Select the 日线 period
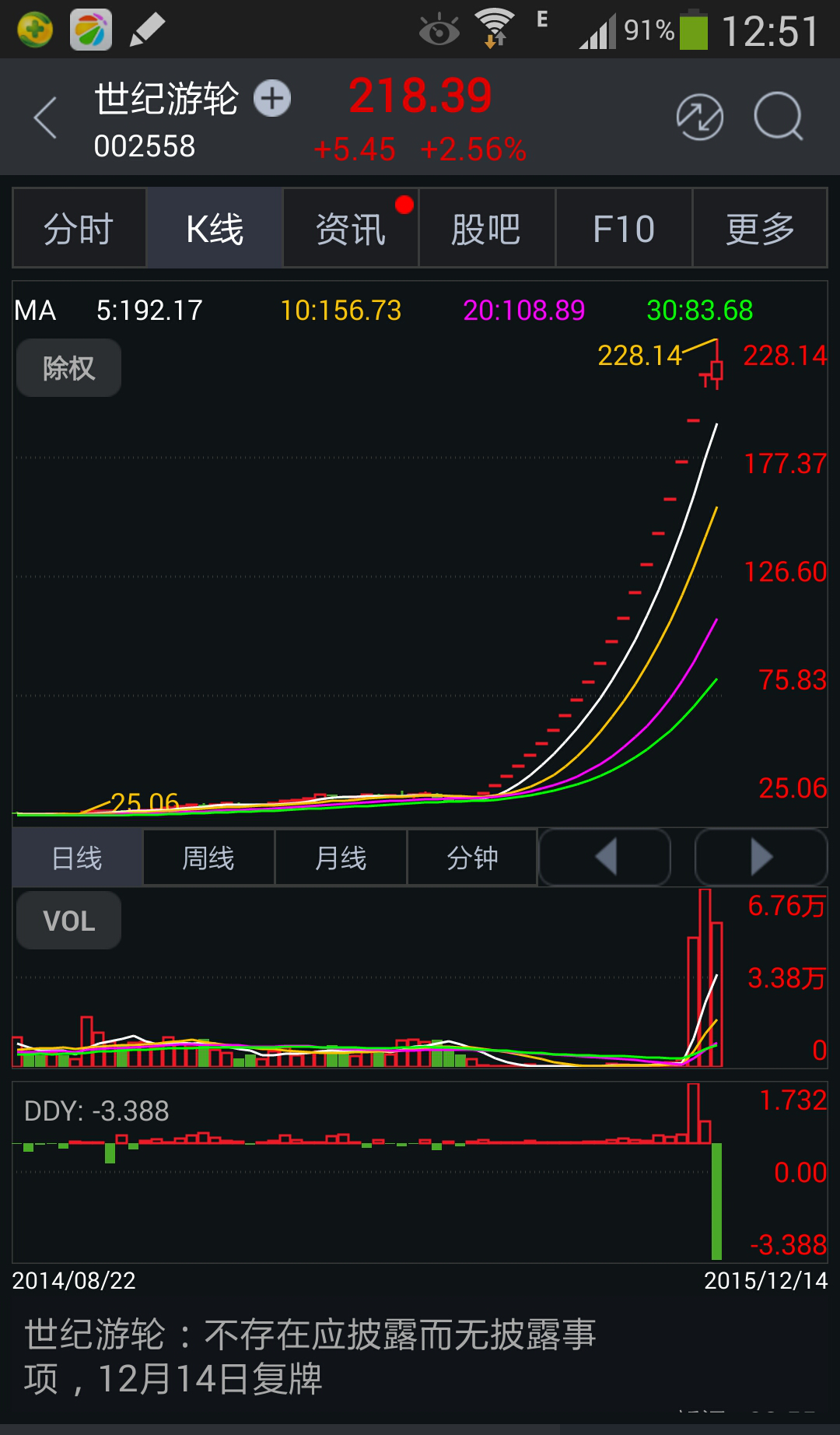The height and width of the screenshot is (1435, 840). 77,858
